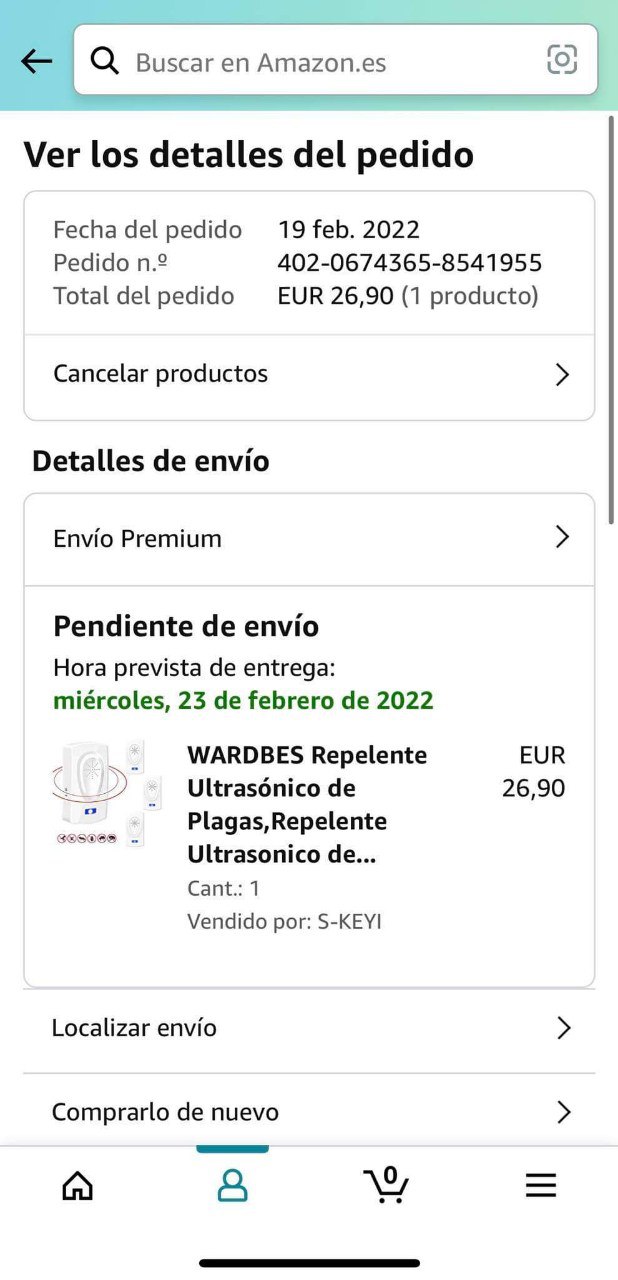Choose Comprarlo de nuevo
The height and width of the screenshot is (1280, 618).
[x=308, y=1112]
